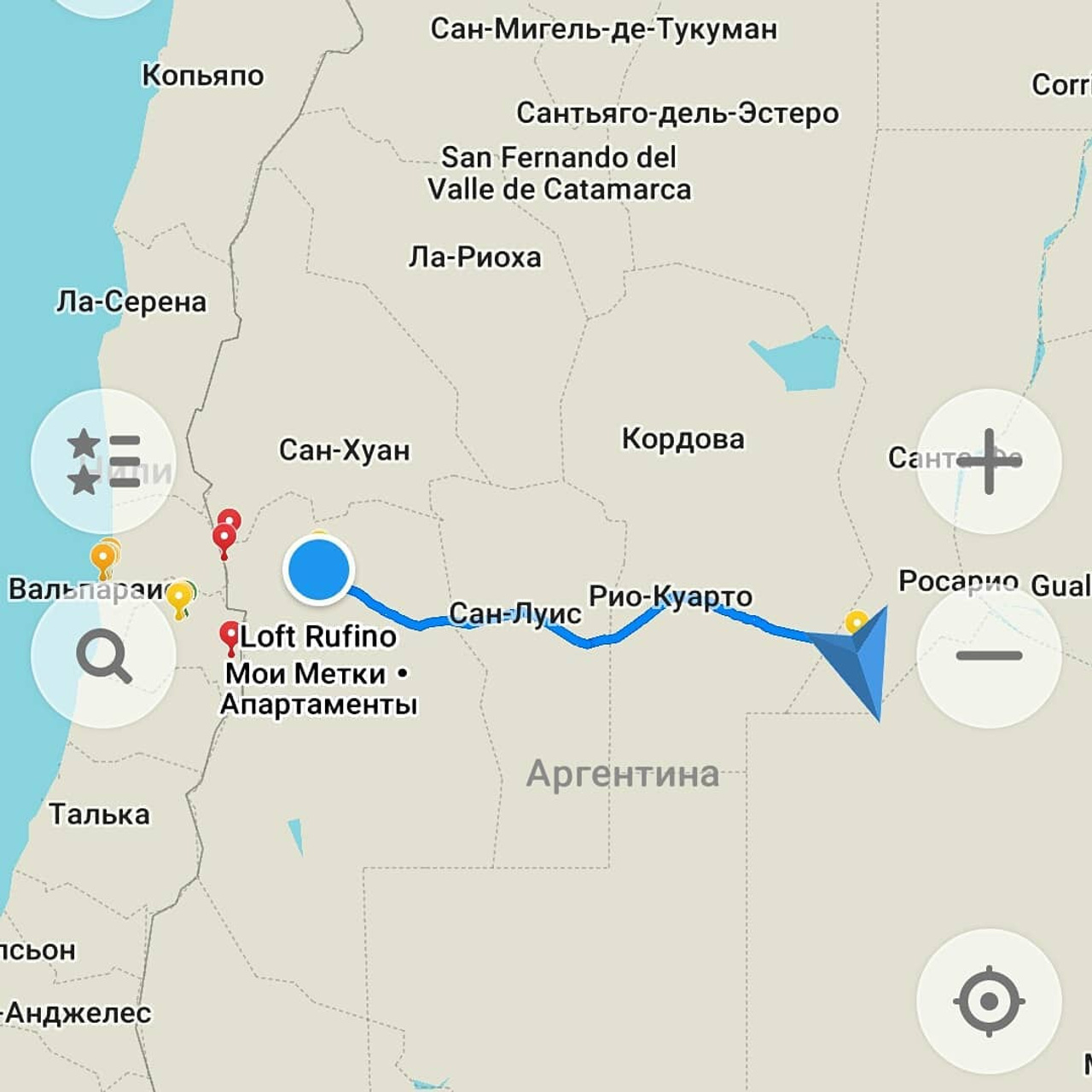Open the bookmarks list button
The image size is (1092, 1092).
[x=103, y=462]
